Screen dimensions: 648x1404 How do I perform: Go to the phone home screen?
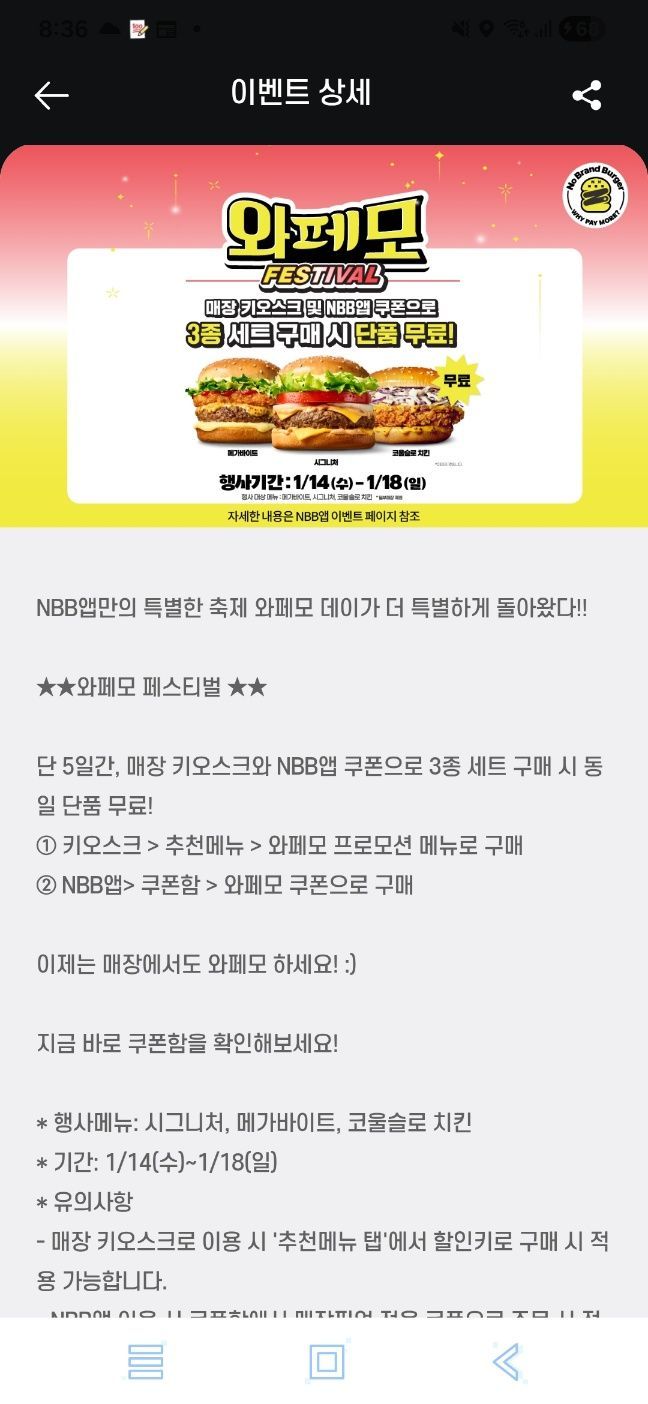pyautogui.click(x=326, y=1362)
